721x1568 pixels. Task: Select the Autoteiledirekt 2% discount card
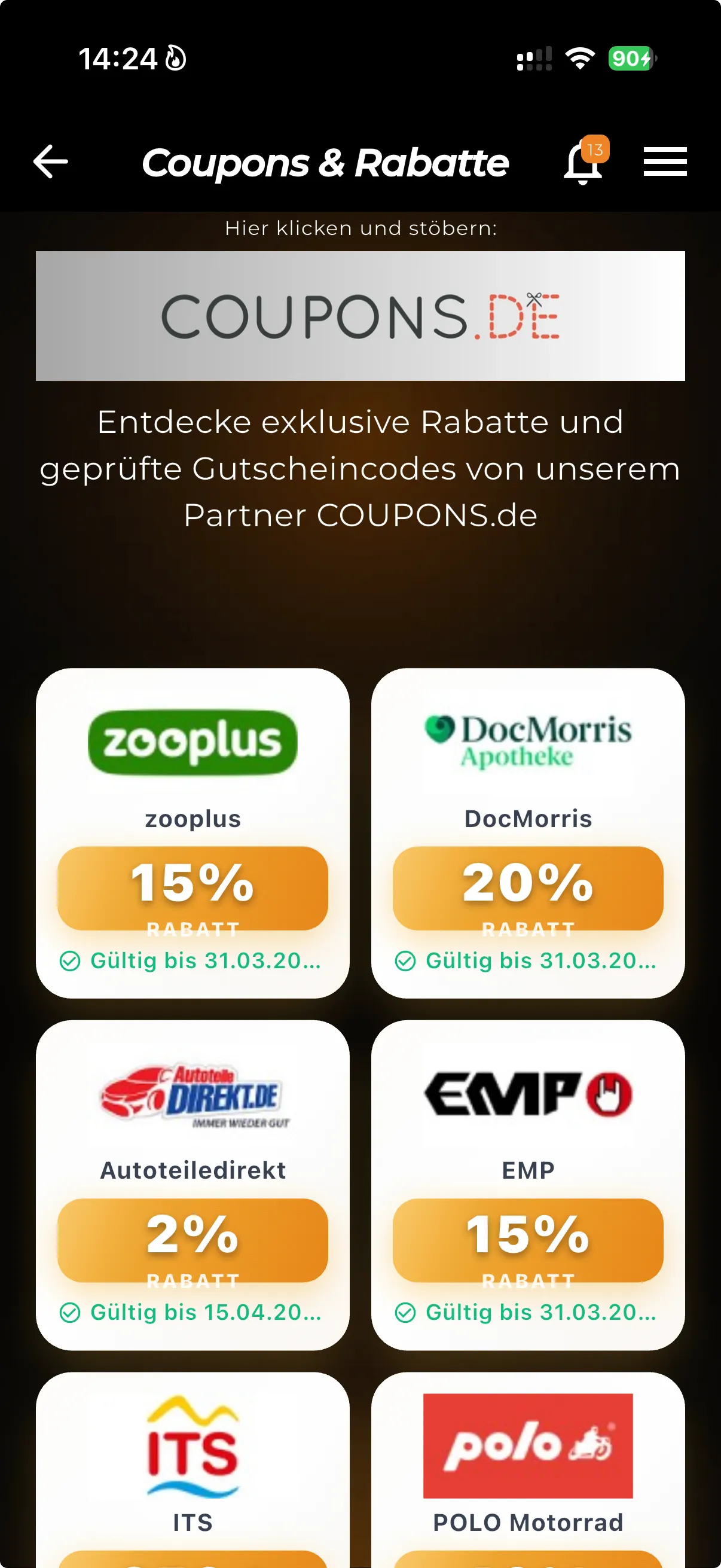(193, 1185)
